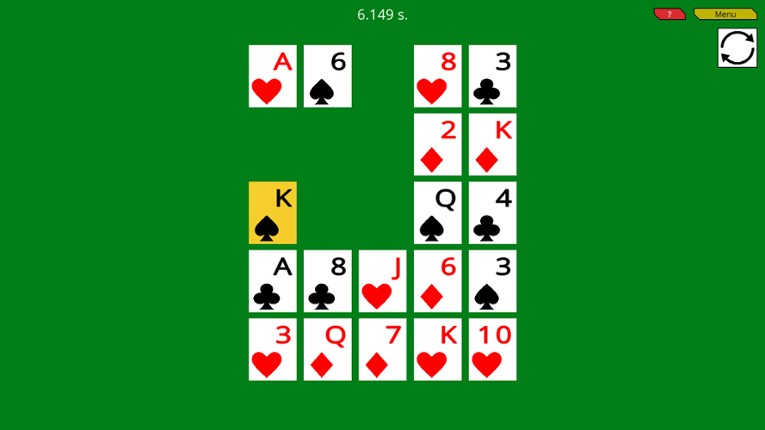The width and height of the screenshot is (765, 430).
Task: Choose the 8 of clubs card
Action: pos(328,281)
